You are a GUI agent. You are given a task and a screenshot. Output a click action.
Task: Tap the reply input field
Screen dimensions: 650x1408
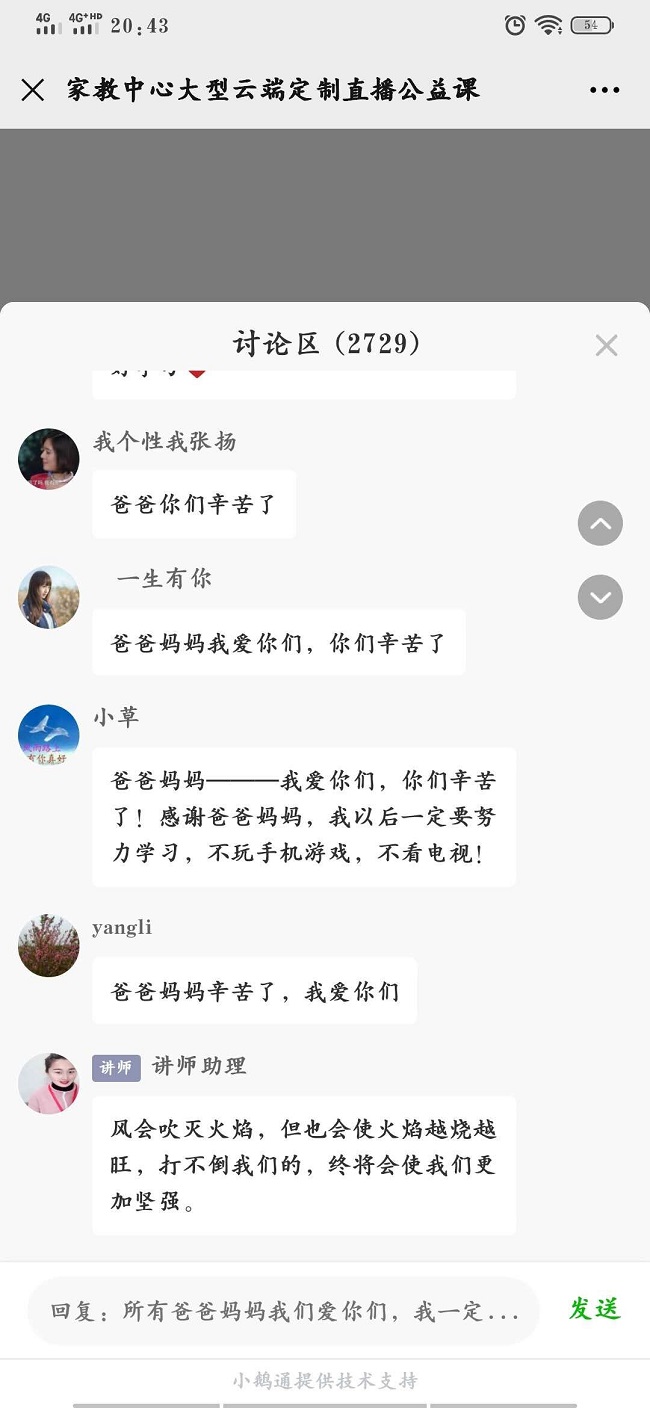(x=284, y=1311)
